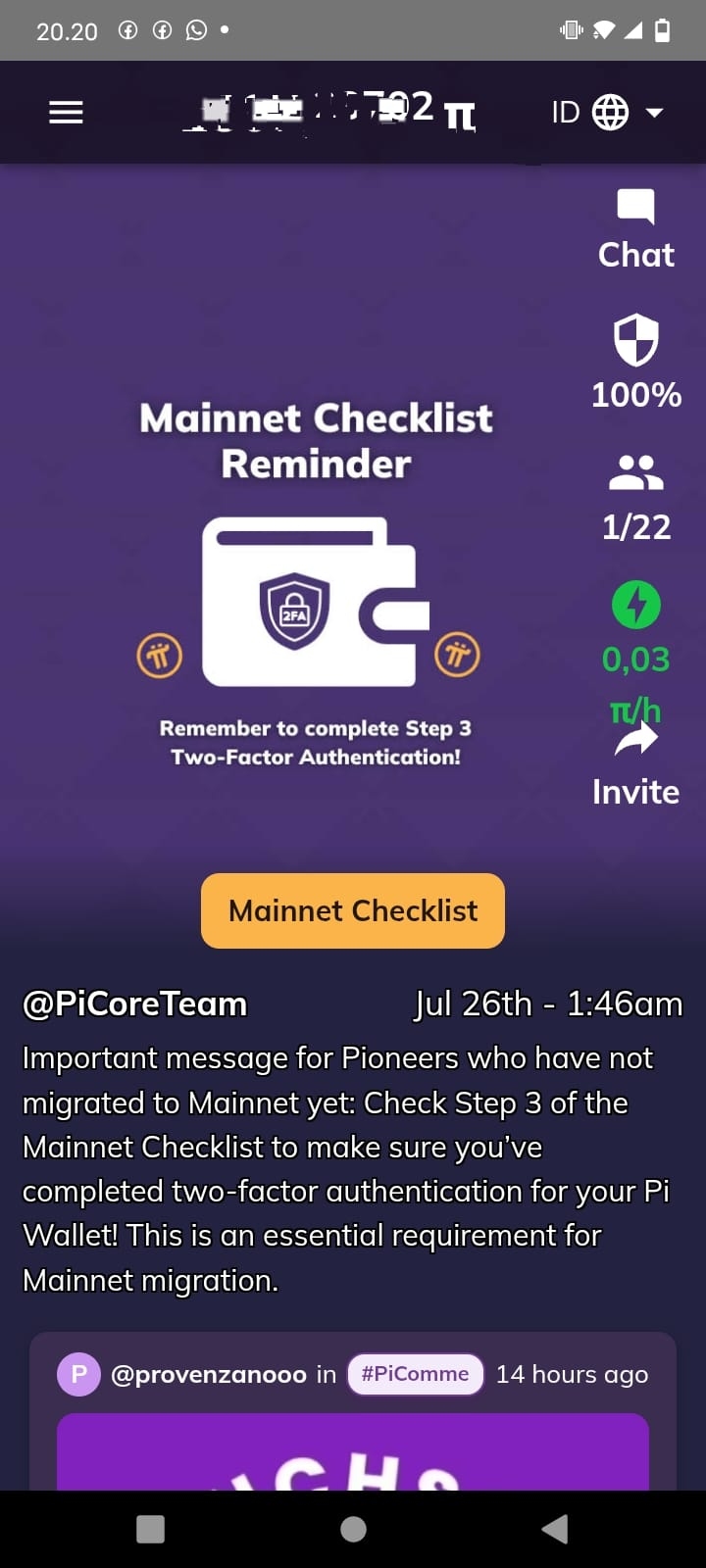Expand the ID language dropdown

[608, 113]
